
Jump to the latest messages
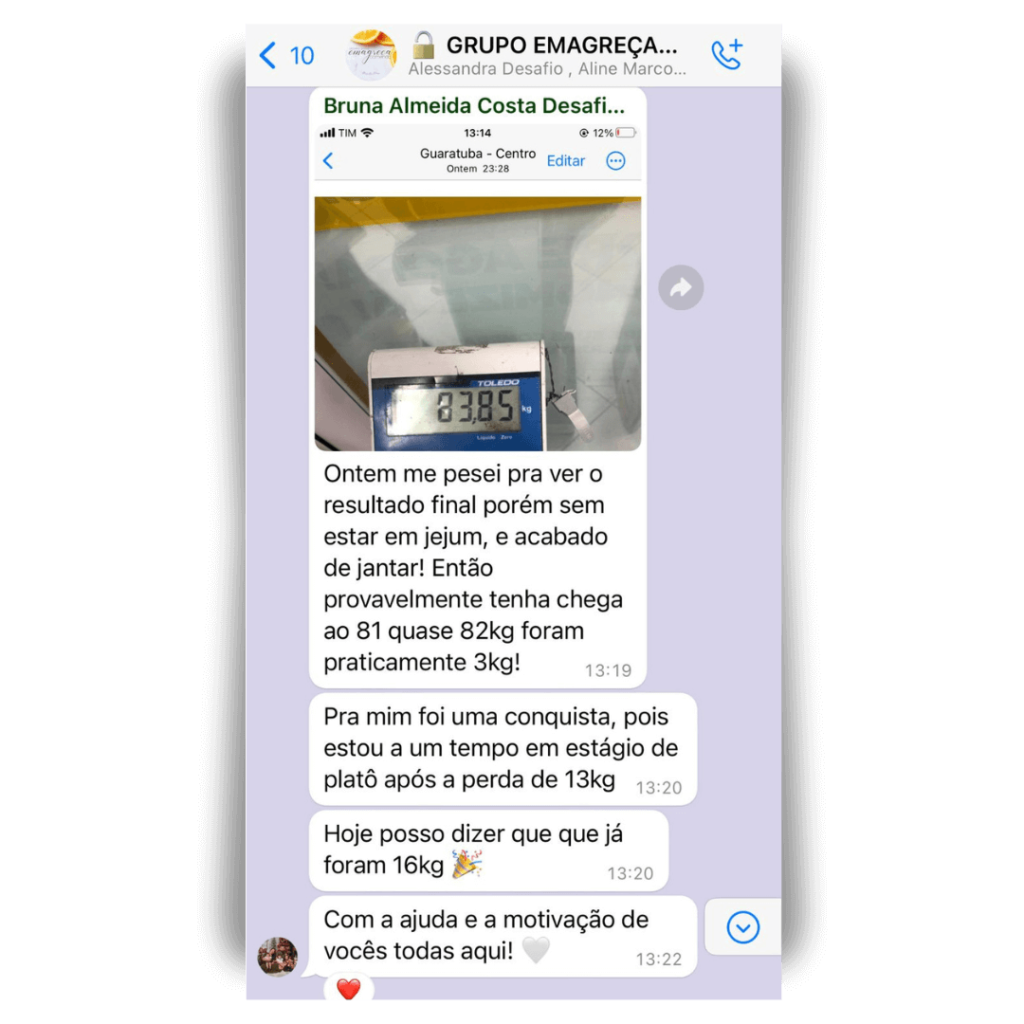tap(743, 928)
